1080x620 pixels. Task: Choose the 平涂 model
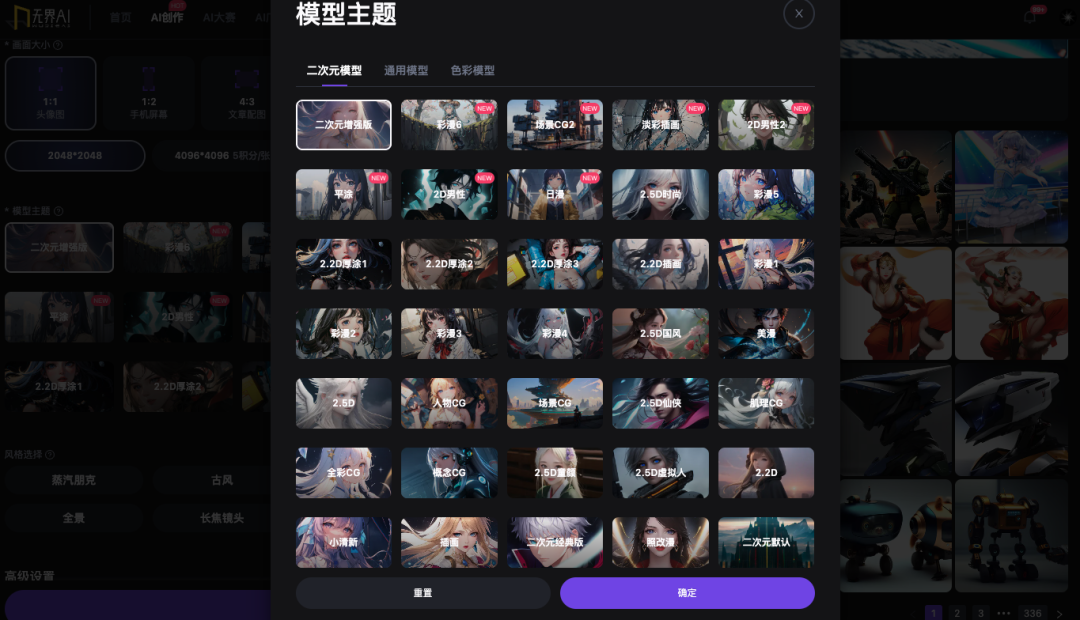pos(343,194)
